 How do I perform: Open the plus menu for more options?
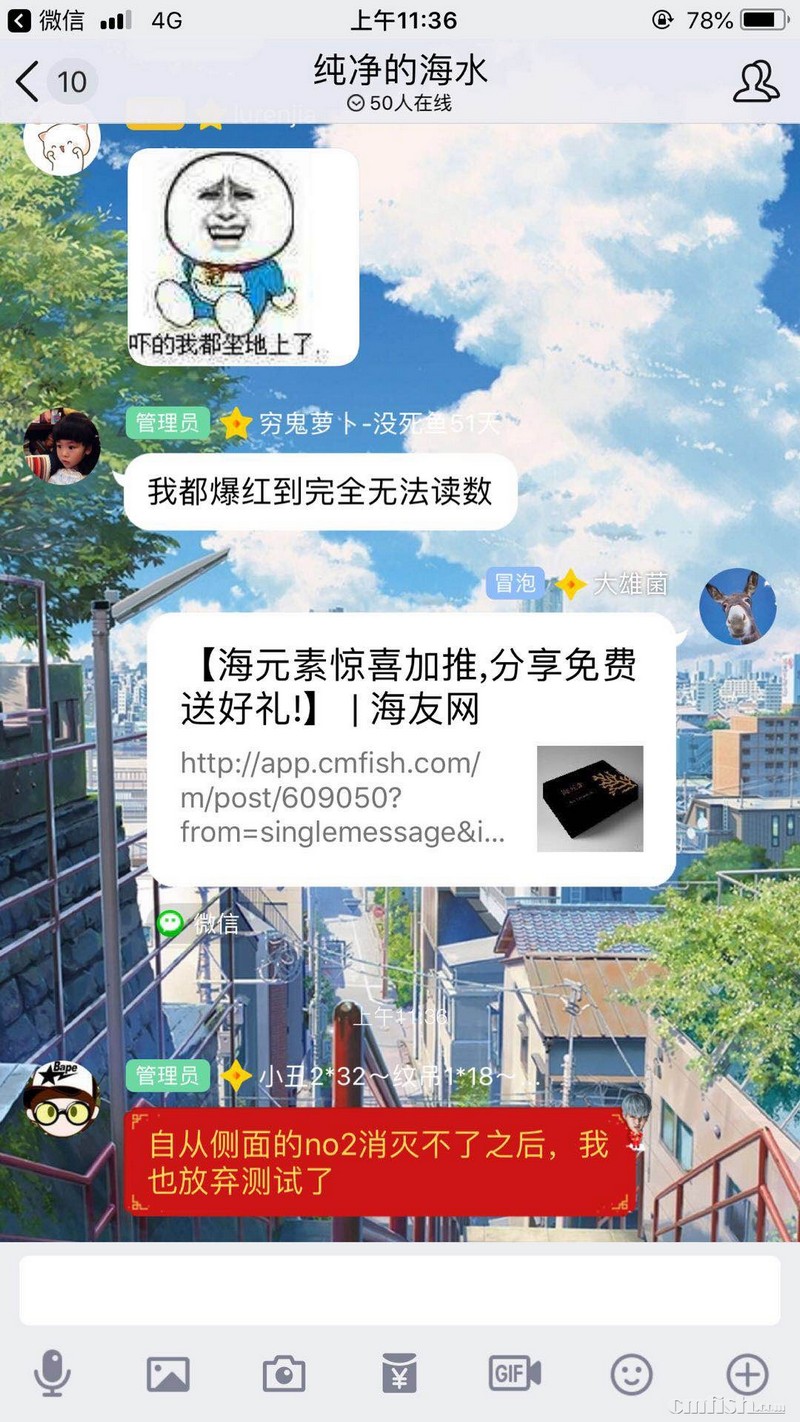click(x=746, y=1373)
